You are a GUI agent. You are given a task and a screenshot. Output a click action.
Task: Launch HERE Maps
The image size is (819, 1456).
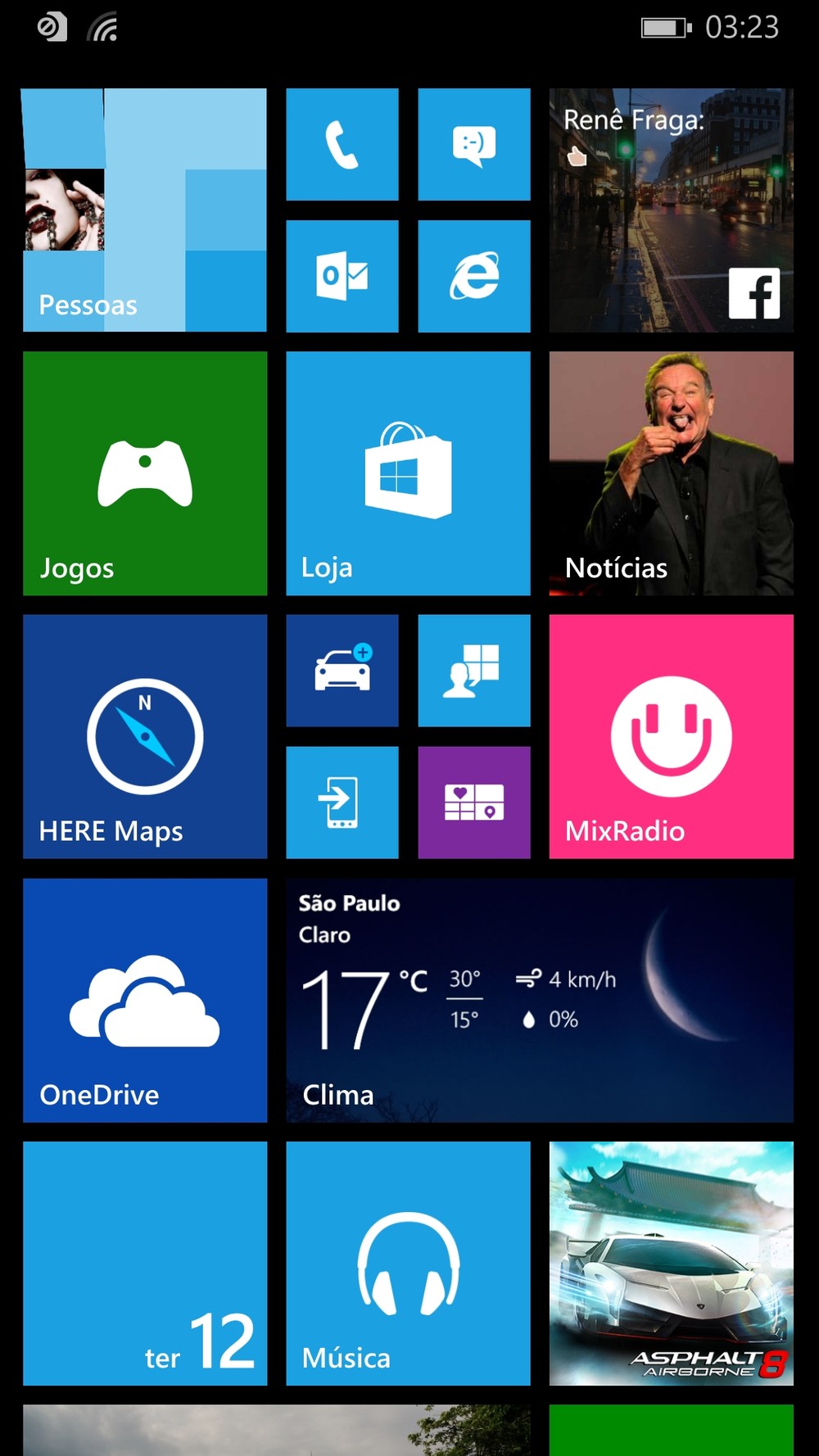point(145,736)
